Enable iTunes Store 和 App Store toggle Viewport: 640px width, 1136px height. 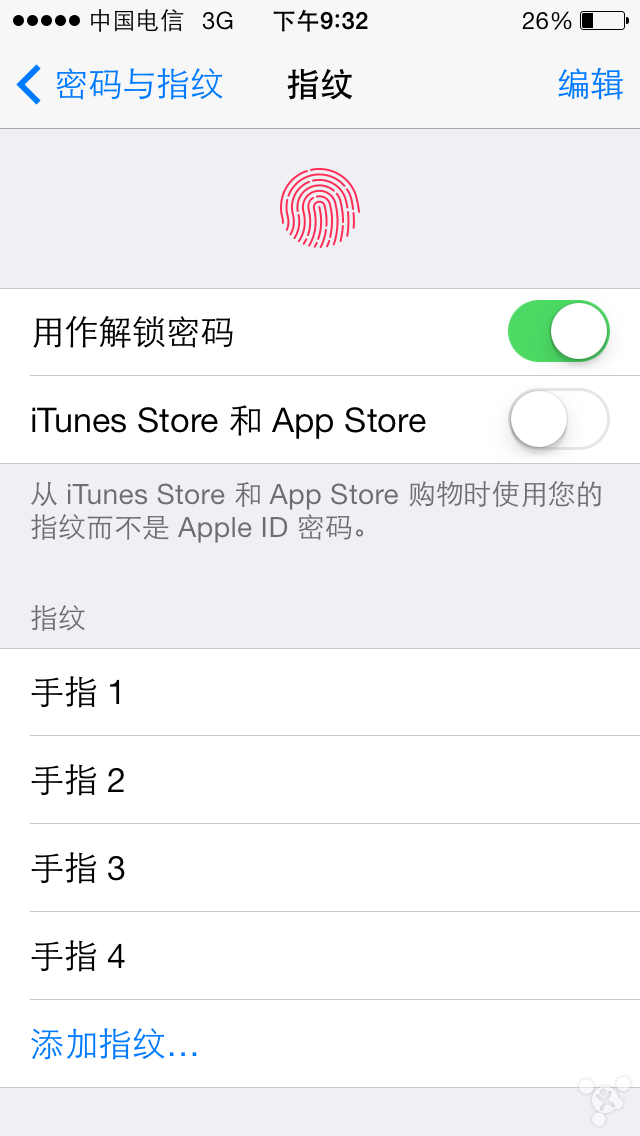(x=558, y=419)
